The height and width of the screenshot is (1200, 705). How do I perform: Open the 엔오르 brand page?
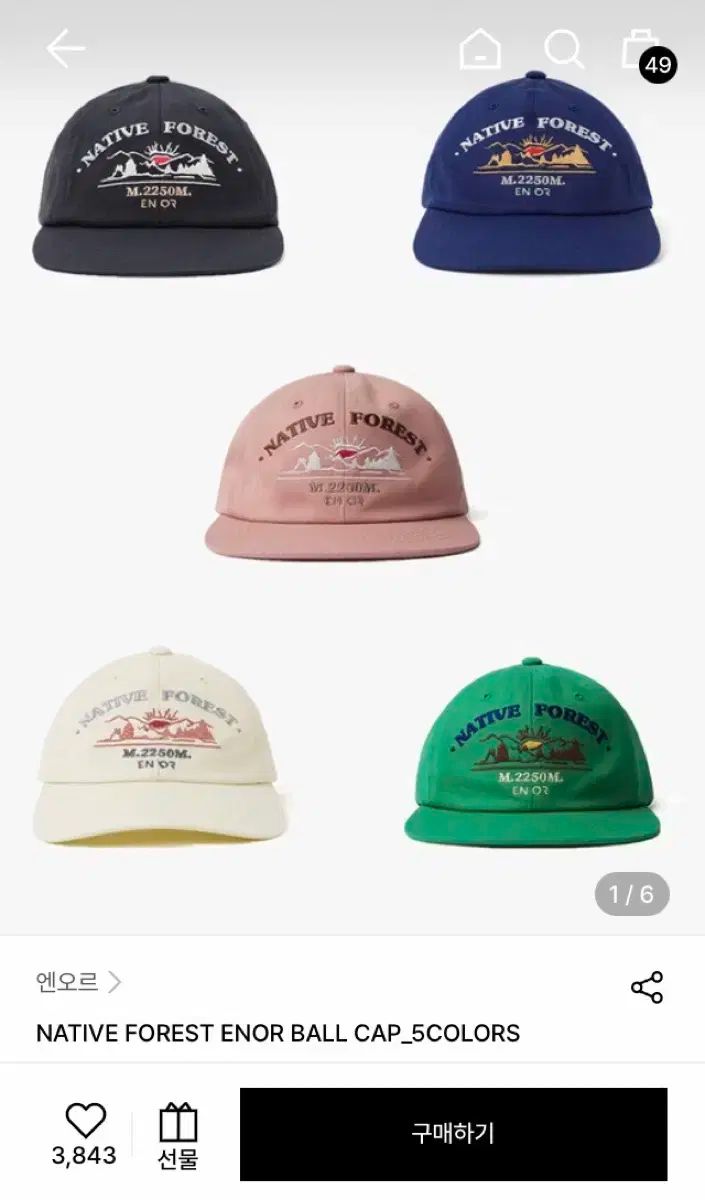tap(78, 982)
